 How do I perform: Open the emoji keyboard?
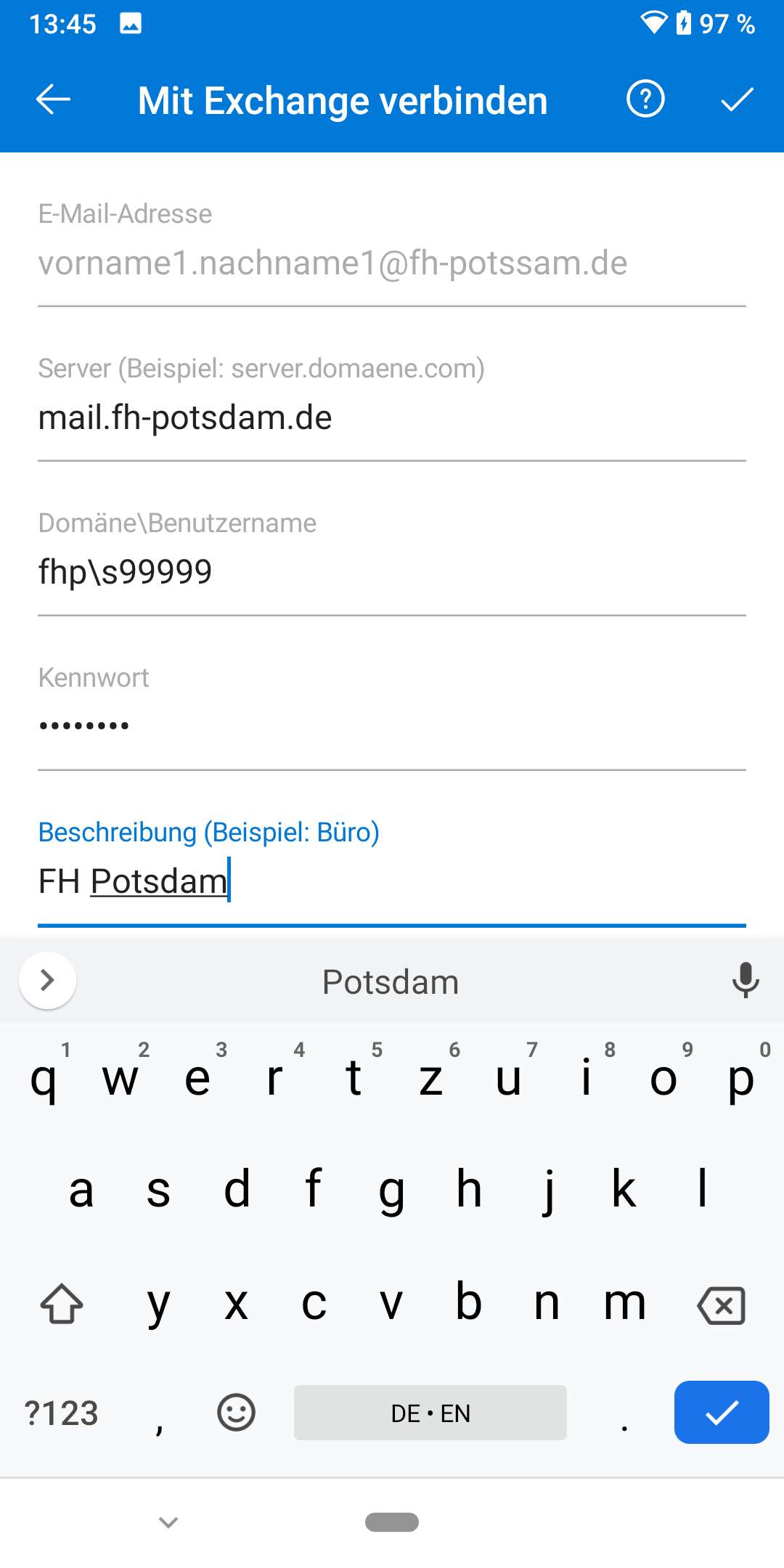(236, 1413)
